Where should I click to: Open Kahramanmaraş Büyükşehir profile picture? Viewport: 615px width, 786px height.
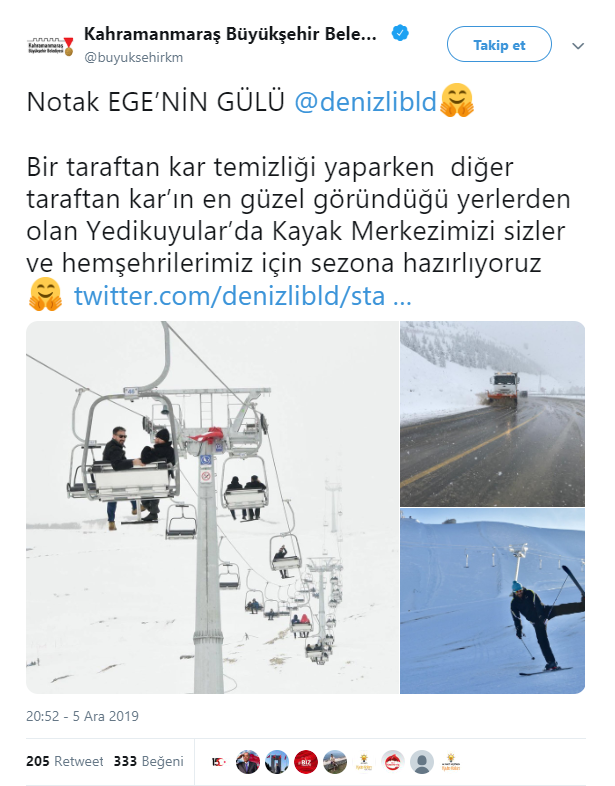46,46
